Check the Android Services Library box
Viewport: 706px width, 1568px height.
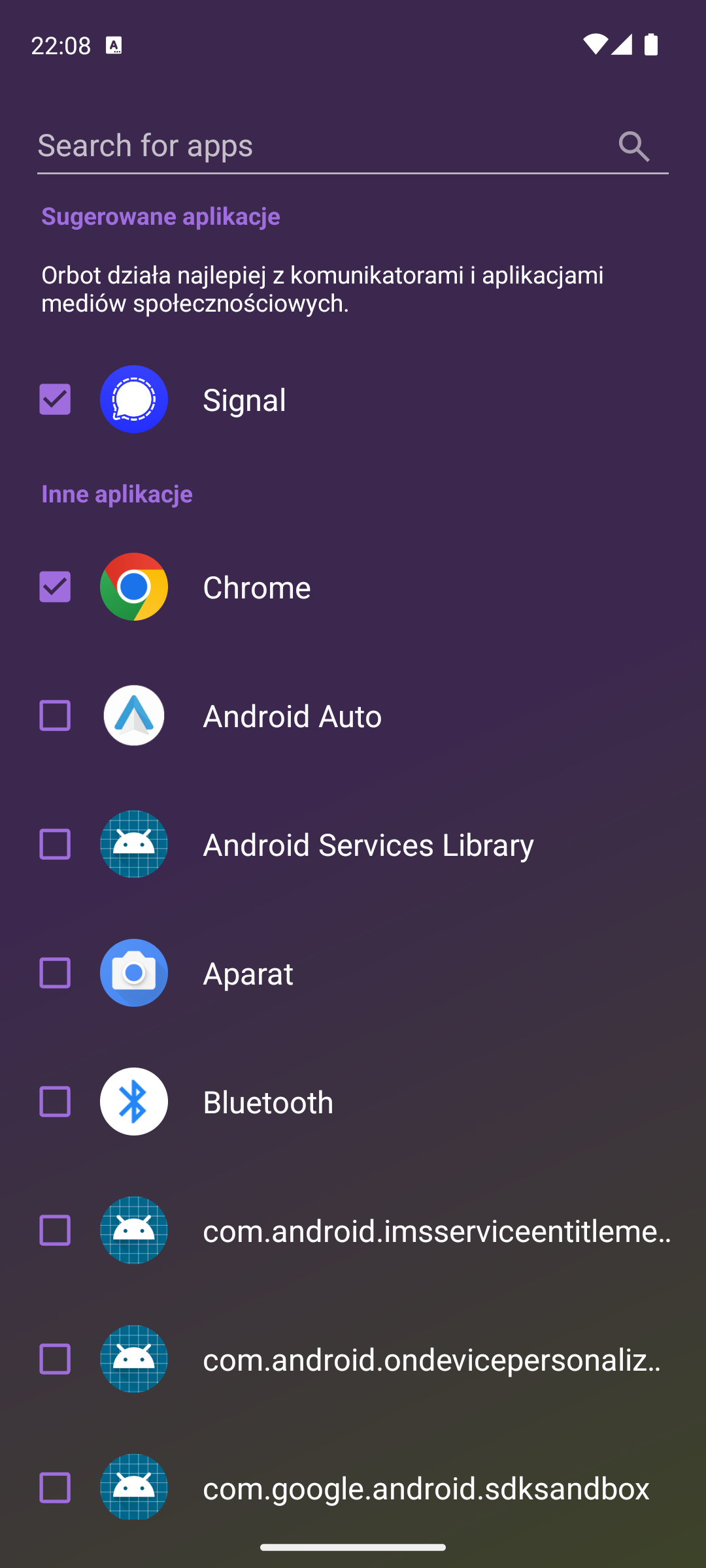pos(55,844)
